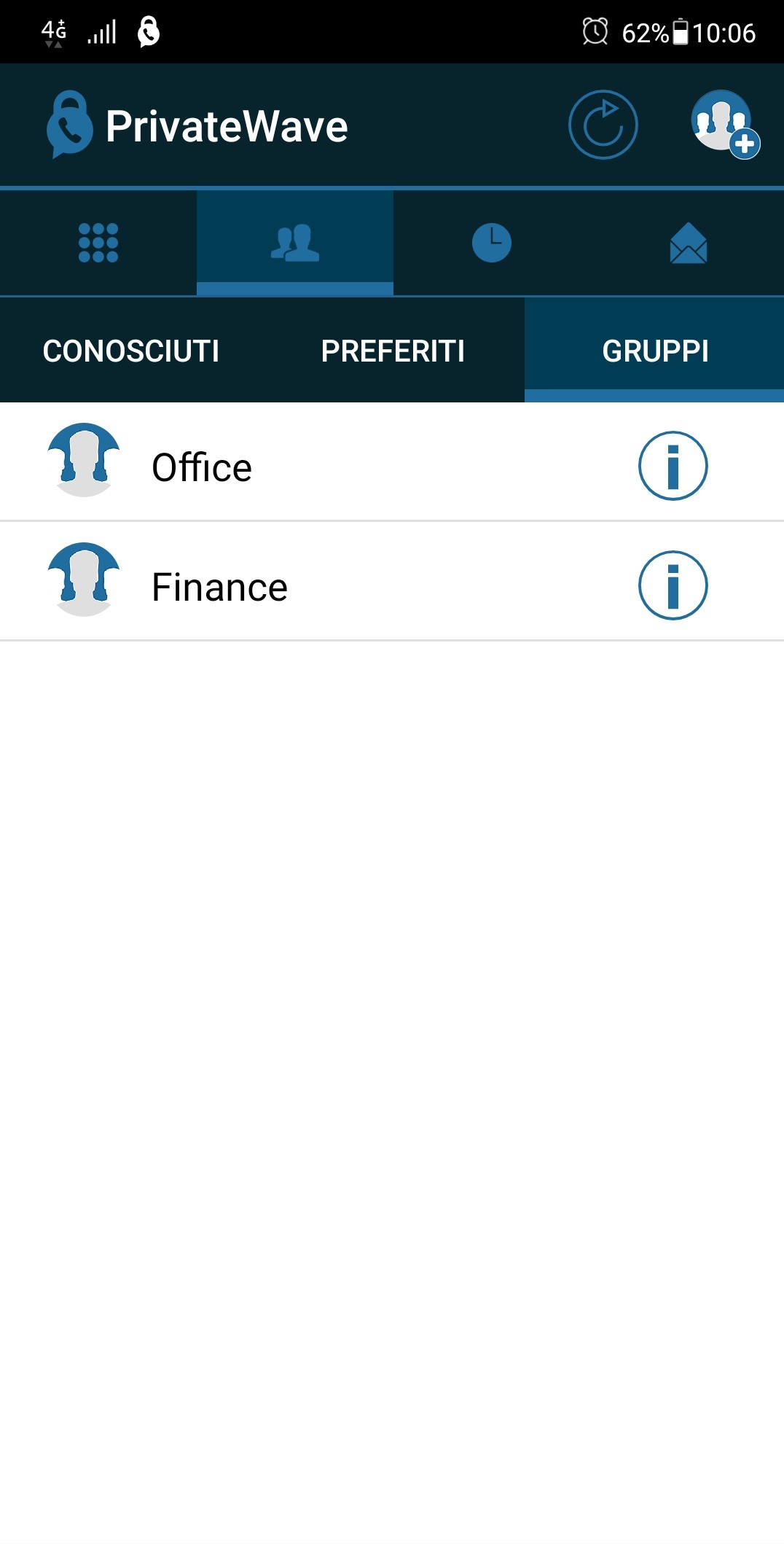This screenshot has height=1544, width=784.
Task: Go to the messages tab
Action: tap(688, 243)
